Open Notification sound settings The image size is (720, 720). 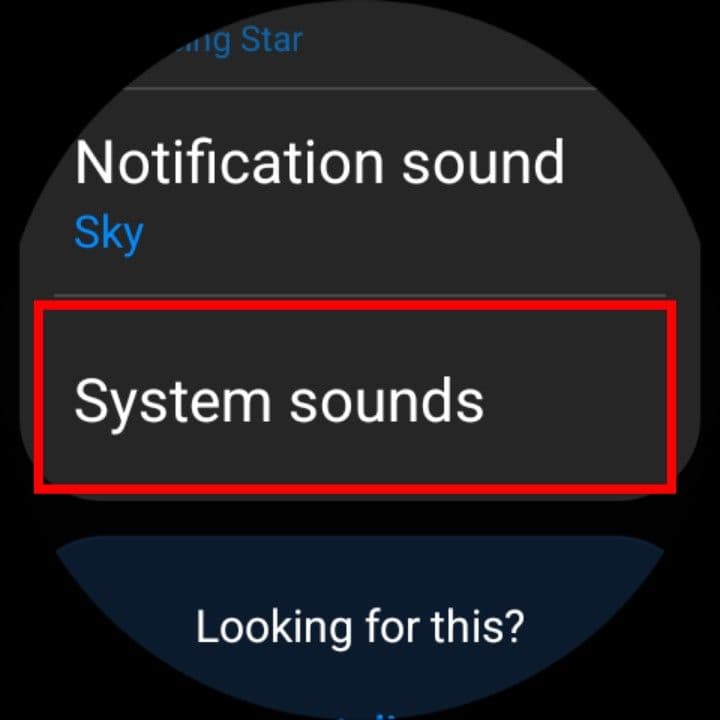click(320, 192)
